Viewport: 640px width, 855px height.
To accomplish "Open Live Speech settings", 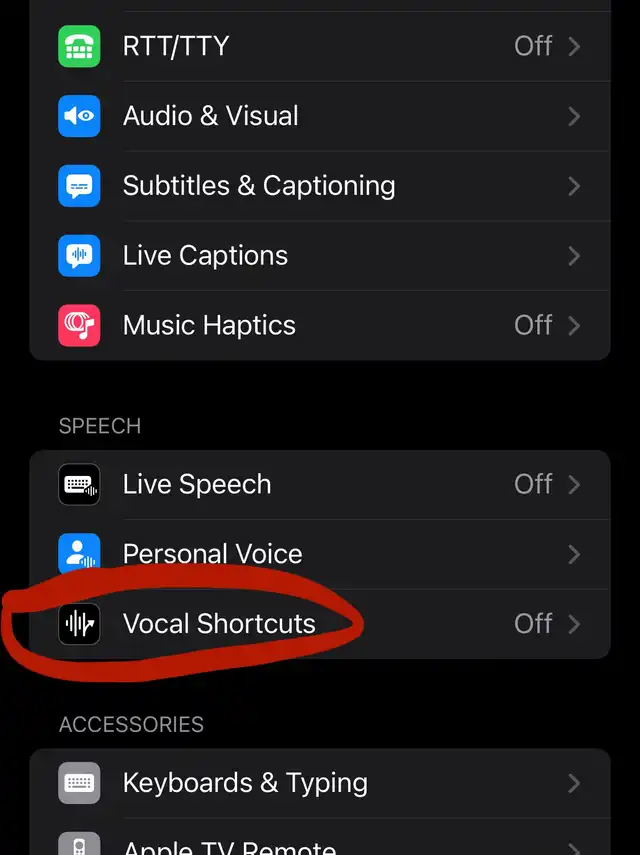I will click(320, 484).
